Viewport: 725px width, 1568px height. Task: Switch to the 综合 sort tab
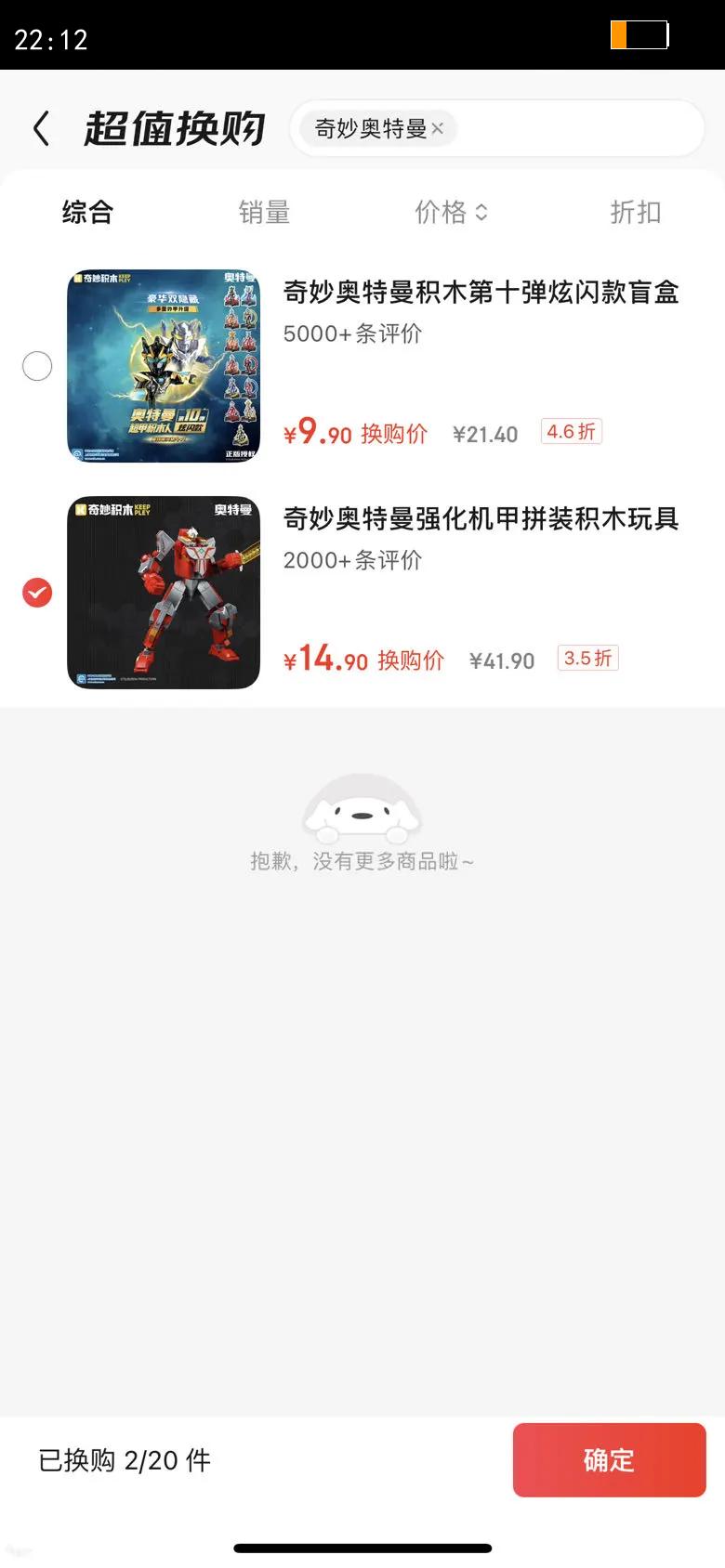[x=87, y=212]
